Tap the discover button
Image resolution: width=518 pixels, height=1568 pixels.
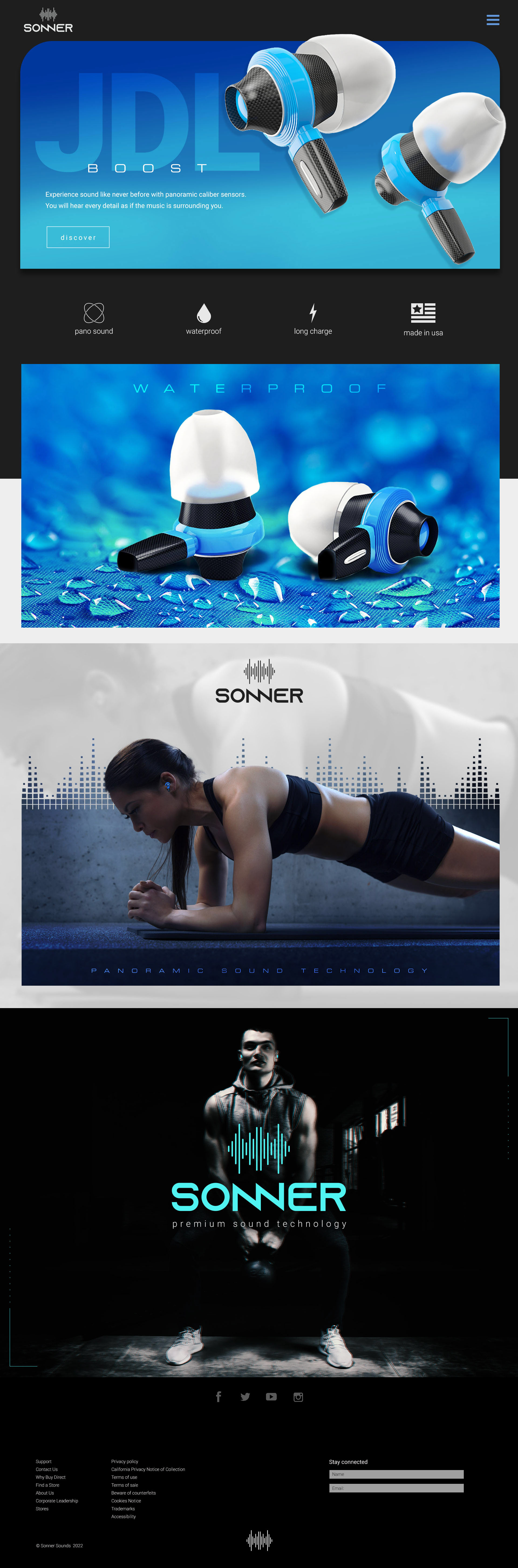point(78,237)
